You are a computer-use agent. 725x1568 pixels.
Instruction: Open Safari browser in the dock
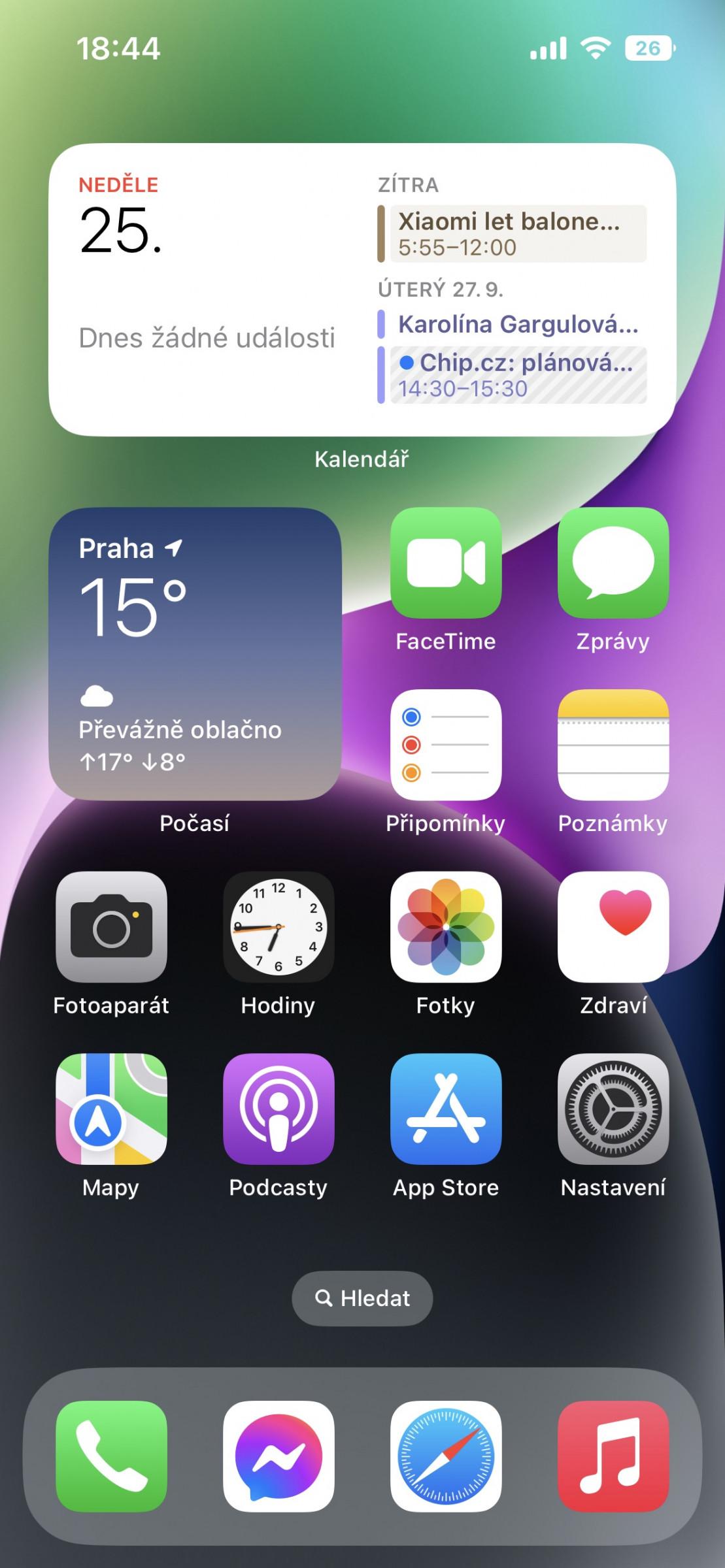point(446,1456)
